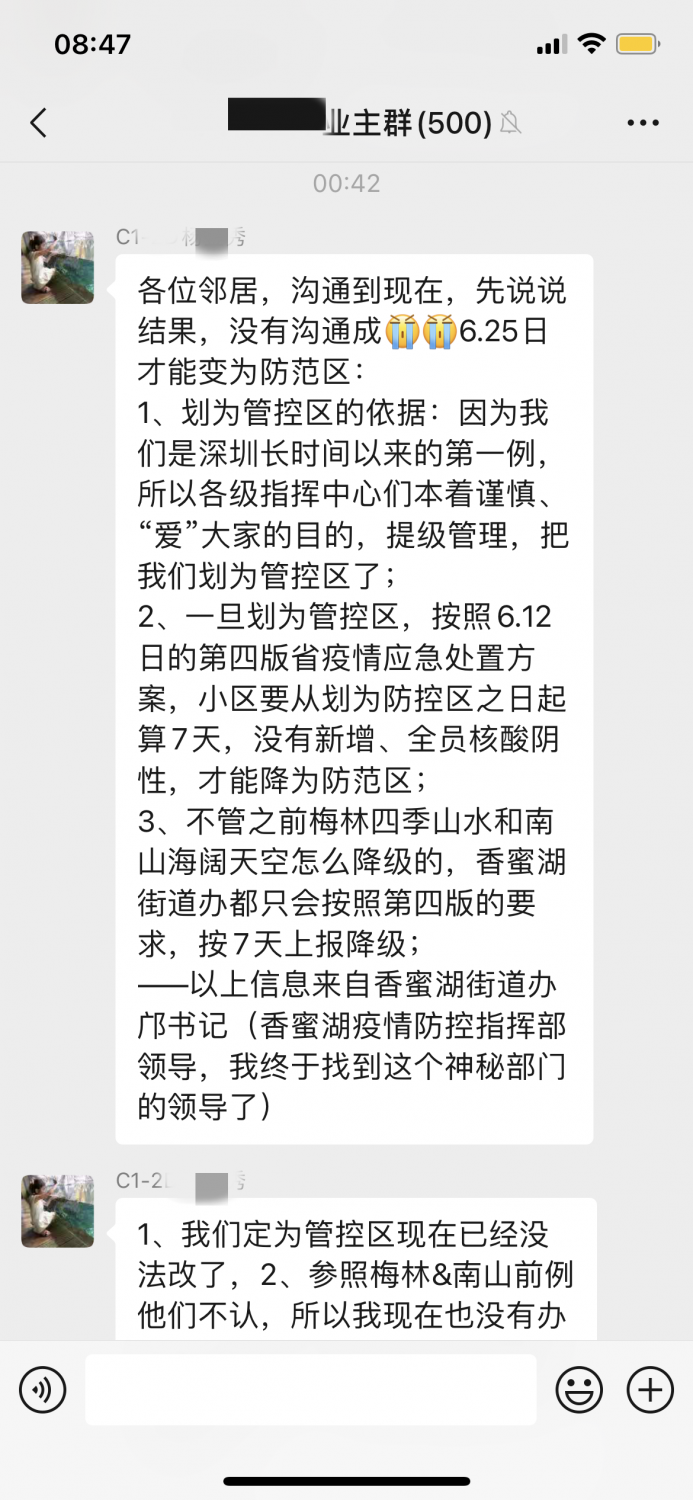Open the plus attachments menu

point(650,1389)
